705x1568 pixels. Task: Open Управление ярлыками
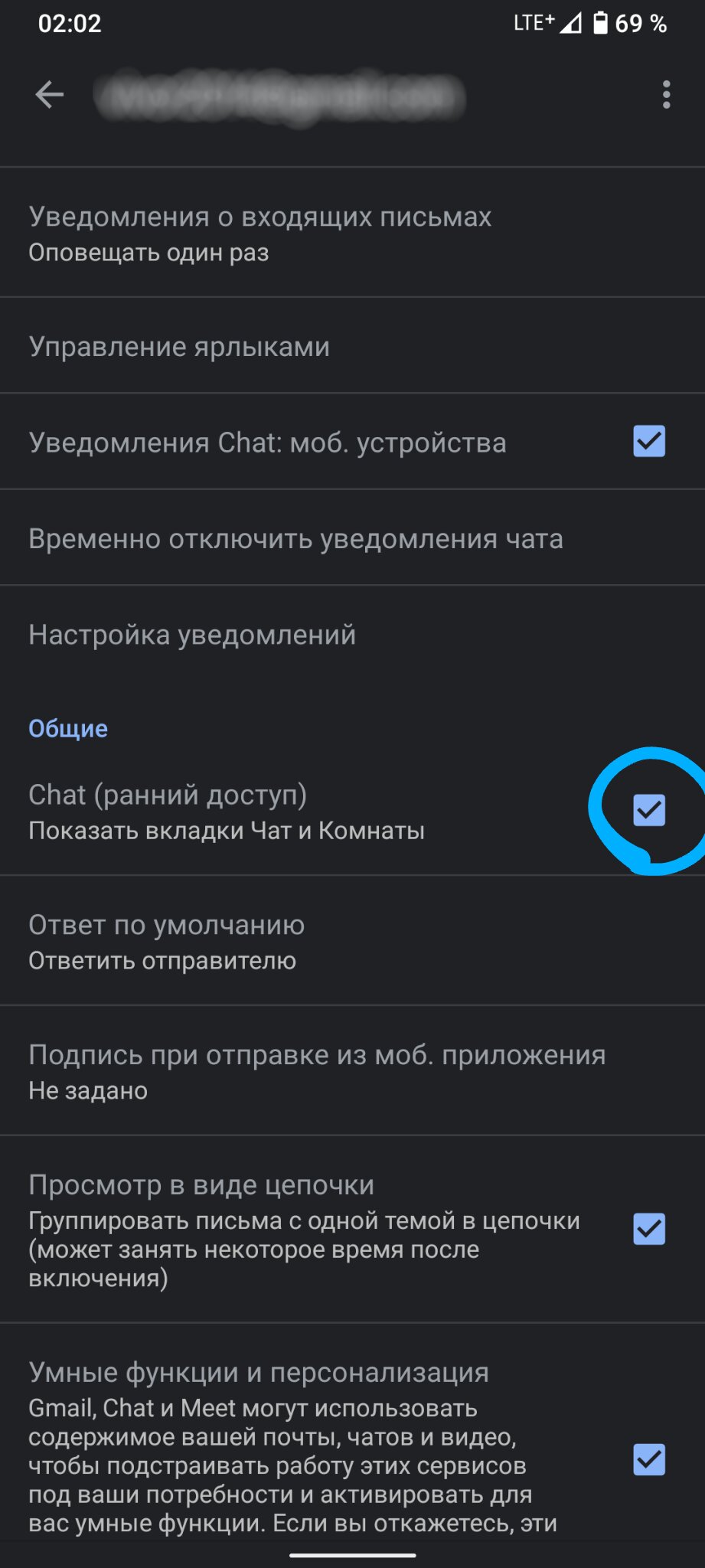352,346
